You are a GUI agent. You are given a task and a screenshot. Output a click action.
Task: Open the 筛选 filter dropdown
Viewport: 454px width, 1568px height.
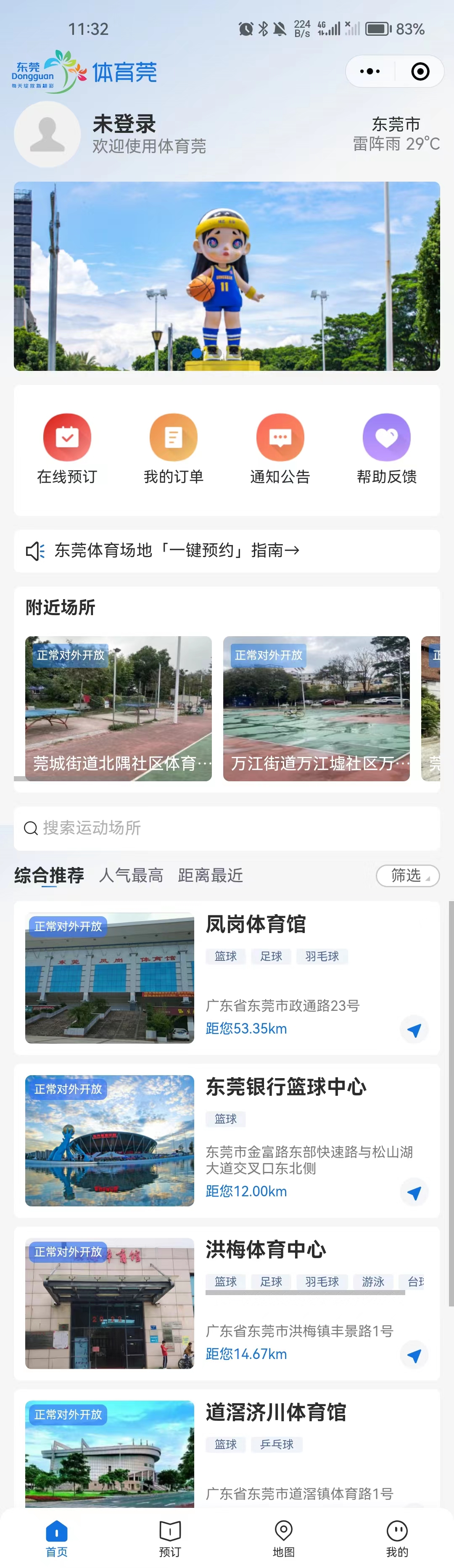407,876
